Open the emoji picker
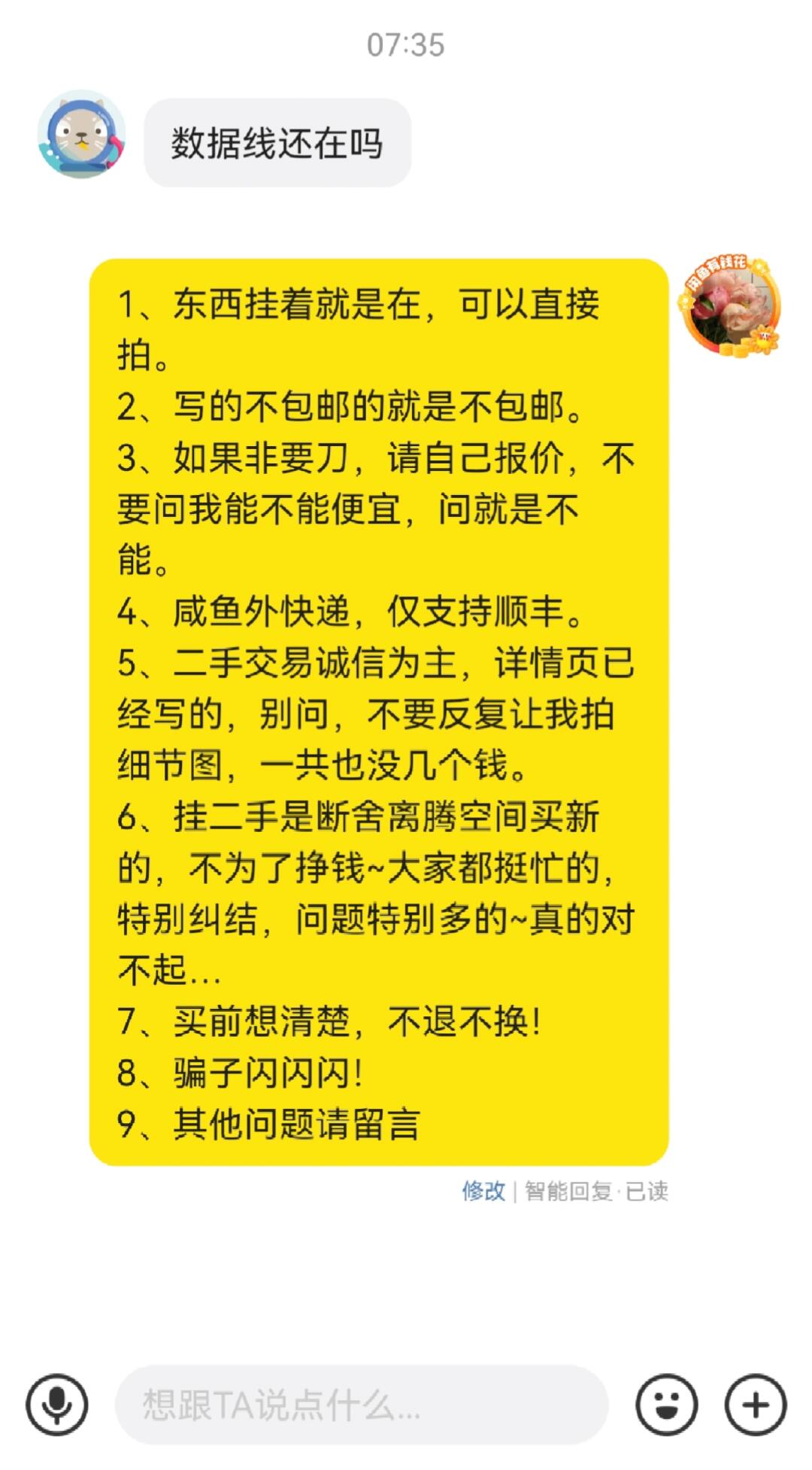This screenshot has width=812, height=1470. point(666,1405)
